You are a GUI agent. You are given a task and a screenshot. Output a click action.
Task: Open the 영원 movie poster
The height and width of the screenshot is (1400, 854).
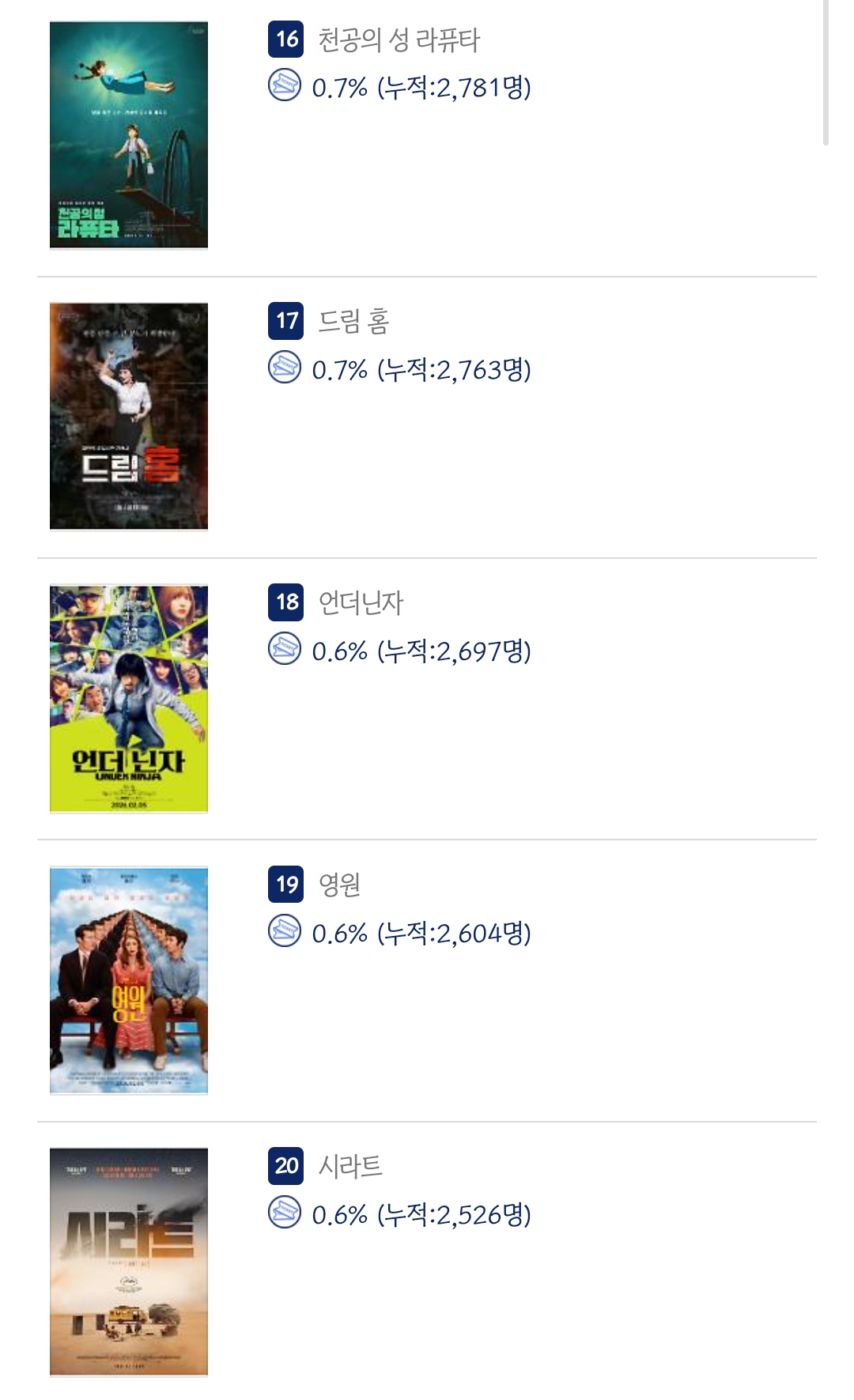click(128, 980)
